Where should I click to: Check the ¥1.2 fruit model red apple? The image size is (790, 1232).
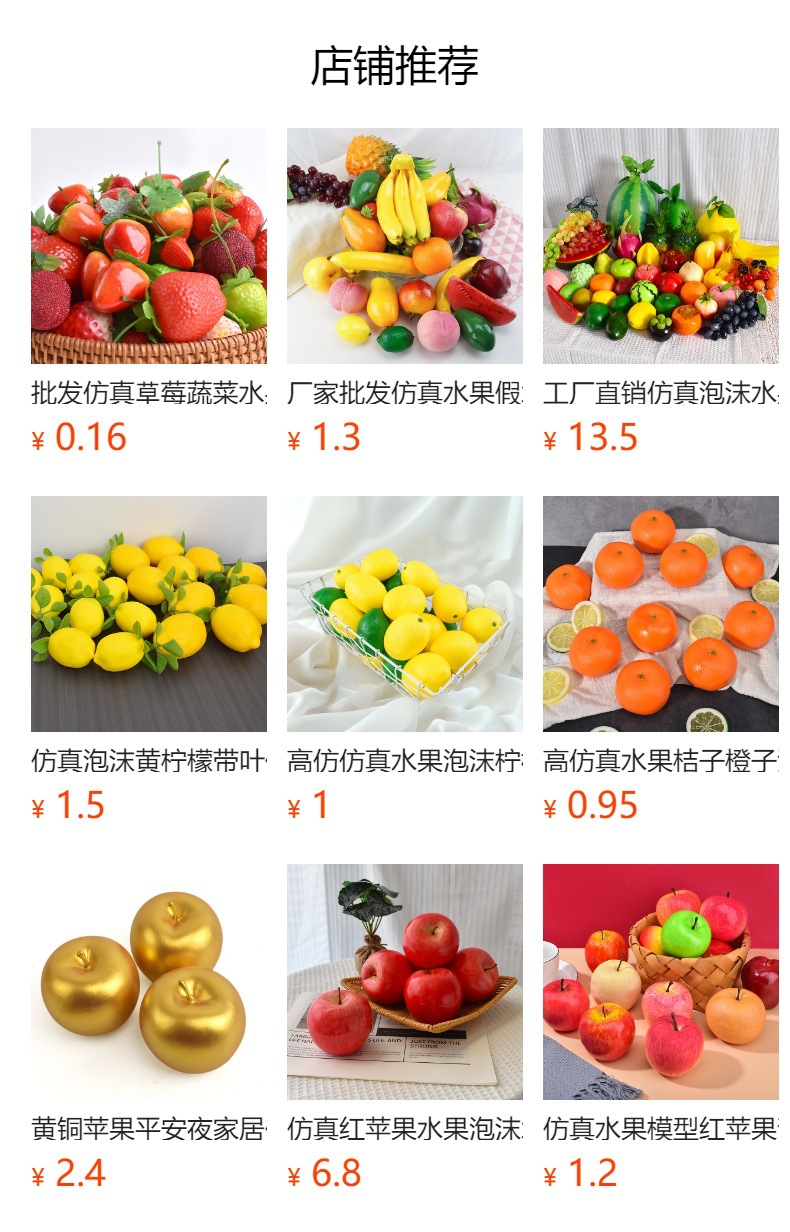point(661,982)
